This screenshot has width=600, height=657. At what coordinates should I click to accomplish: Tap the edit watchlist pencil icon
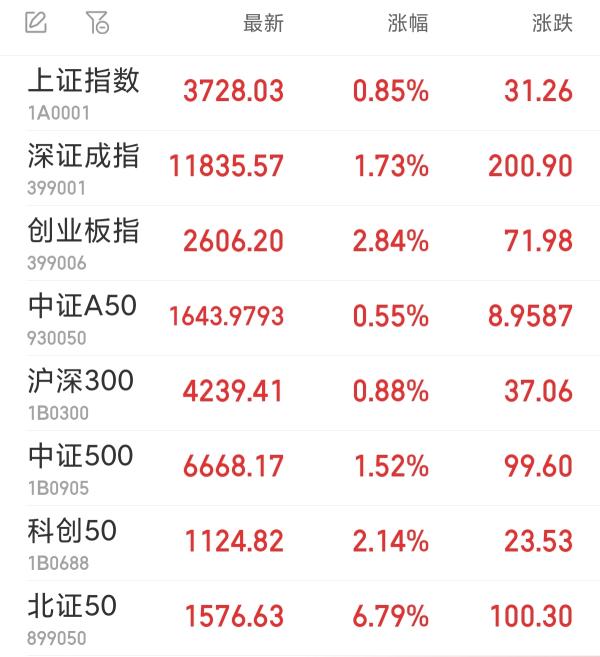coord(36,22)
